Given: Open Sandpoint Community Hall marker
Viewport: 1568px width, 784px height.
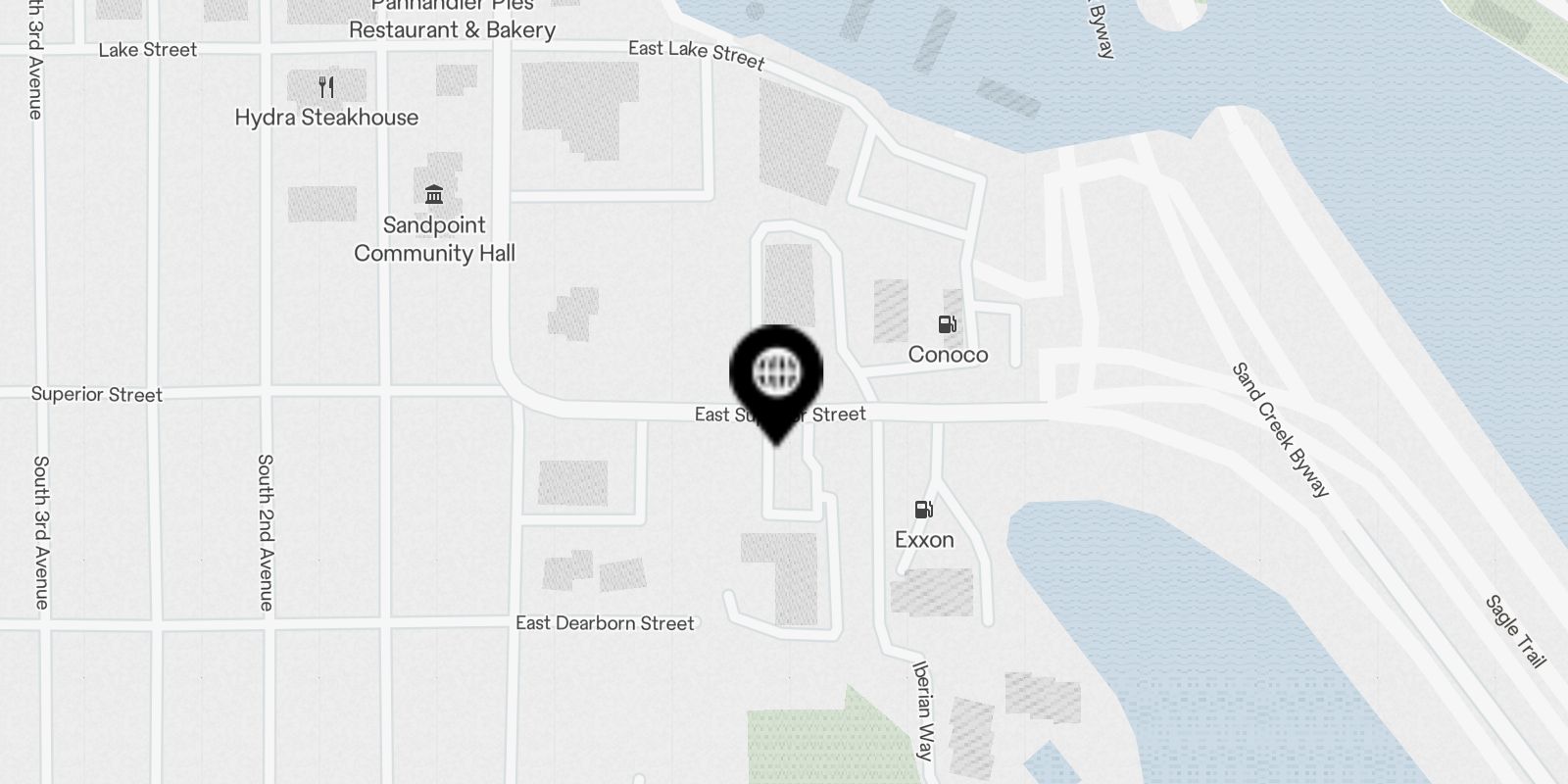Looking at the screenshot, I should (x=434, y=194).
